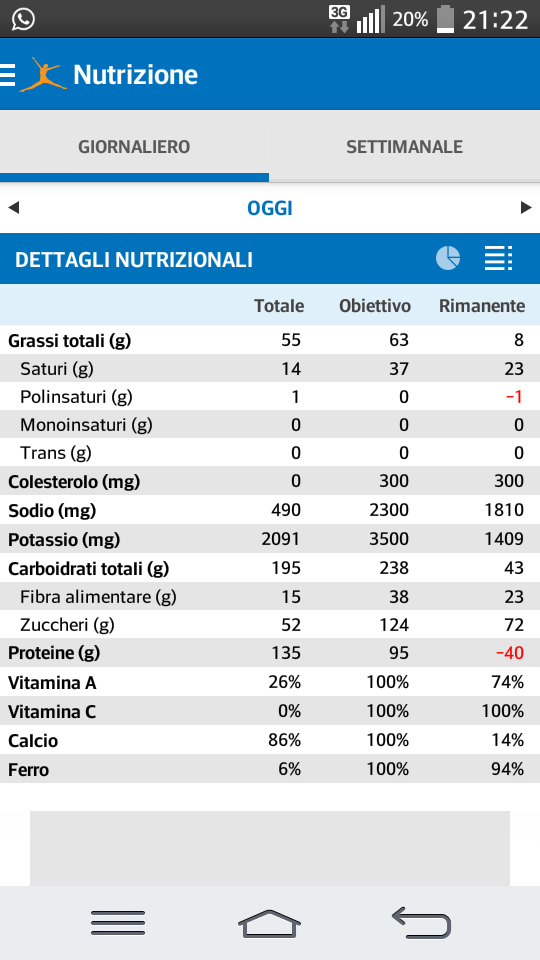The image size is (540, 960).
Task: Show the pie chart view
Action: click(448, 258)
